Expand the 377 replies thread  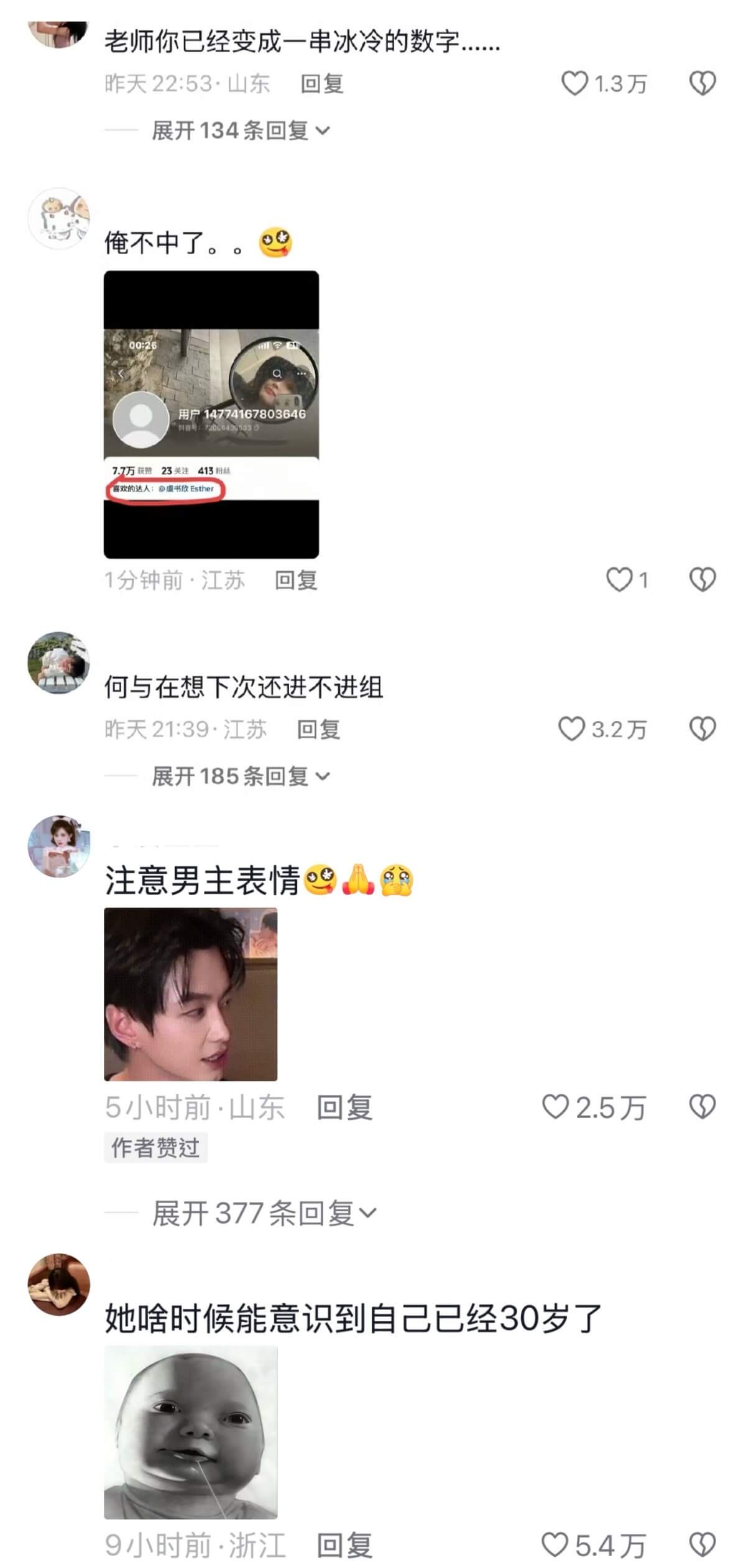tap(264, 1213)
